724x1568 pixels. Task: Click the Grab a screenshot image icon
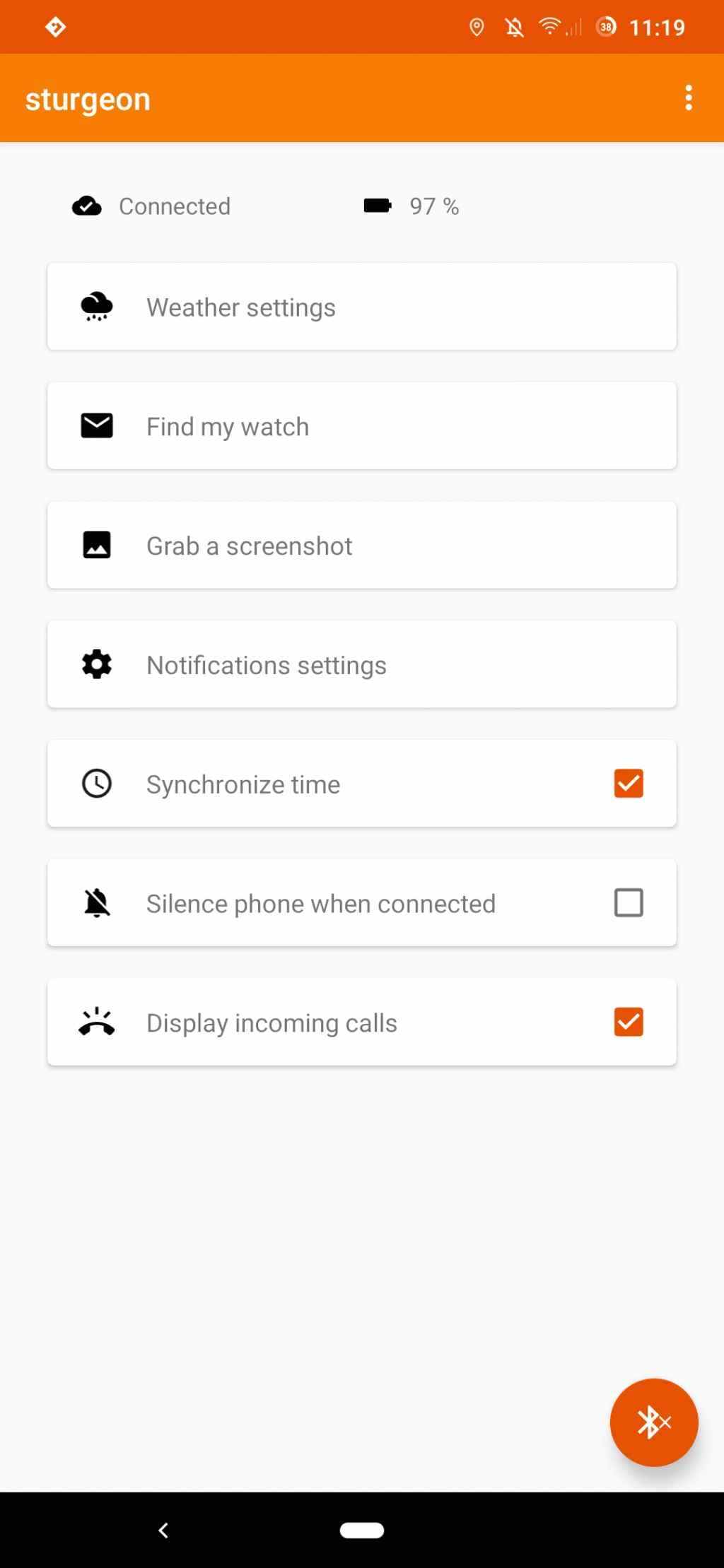[x=96, y=545]
